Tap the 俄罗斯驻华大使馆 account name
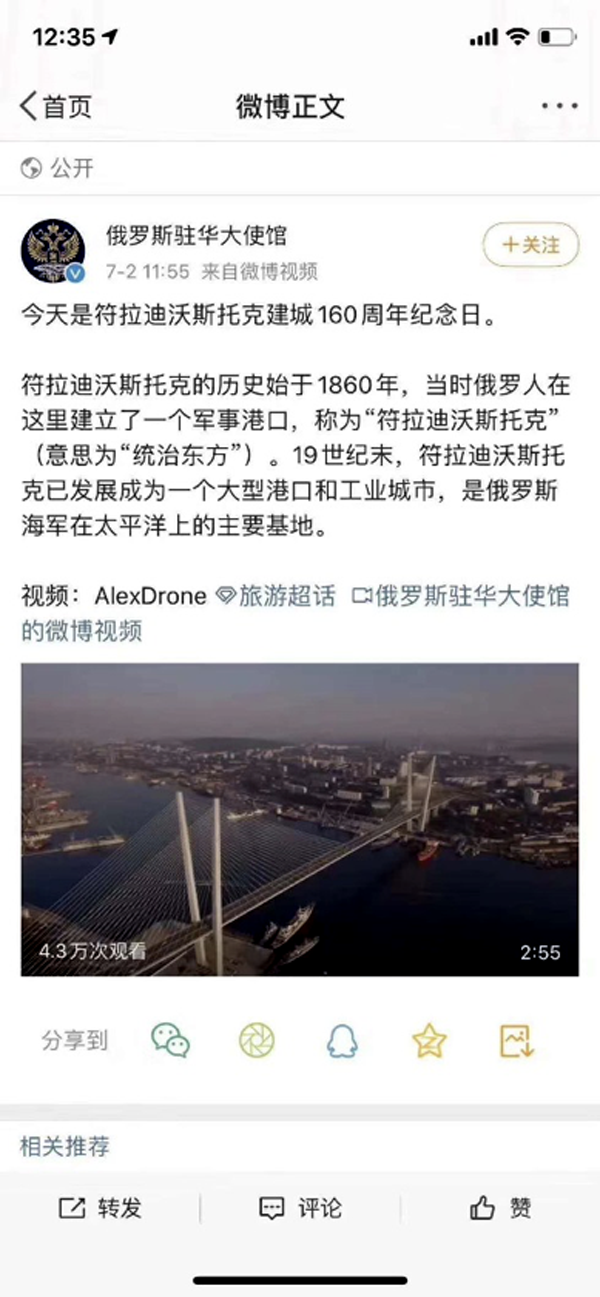Viewport: 600px width, 1297px height. tap(197, 235)
